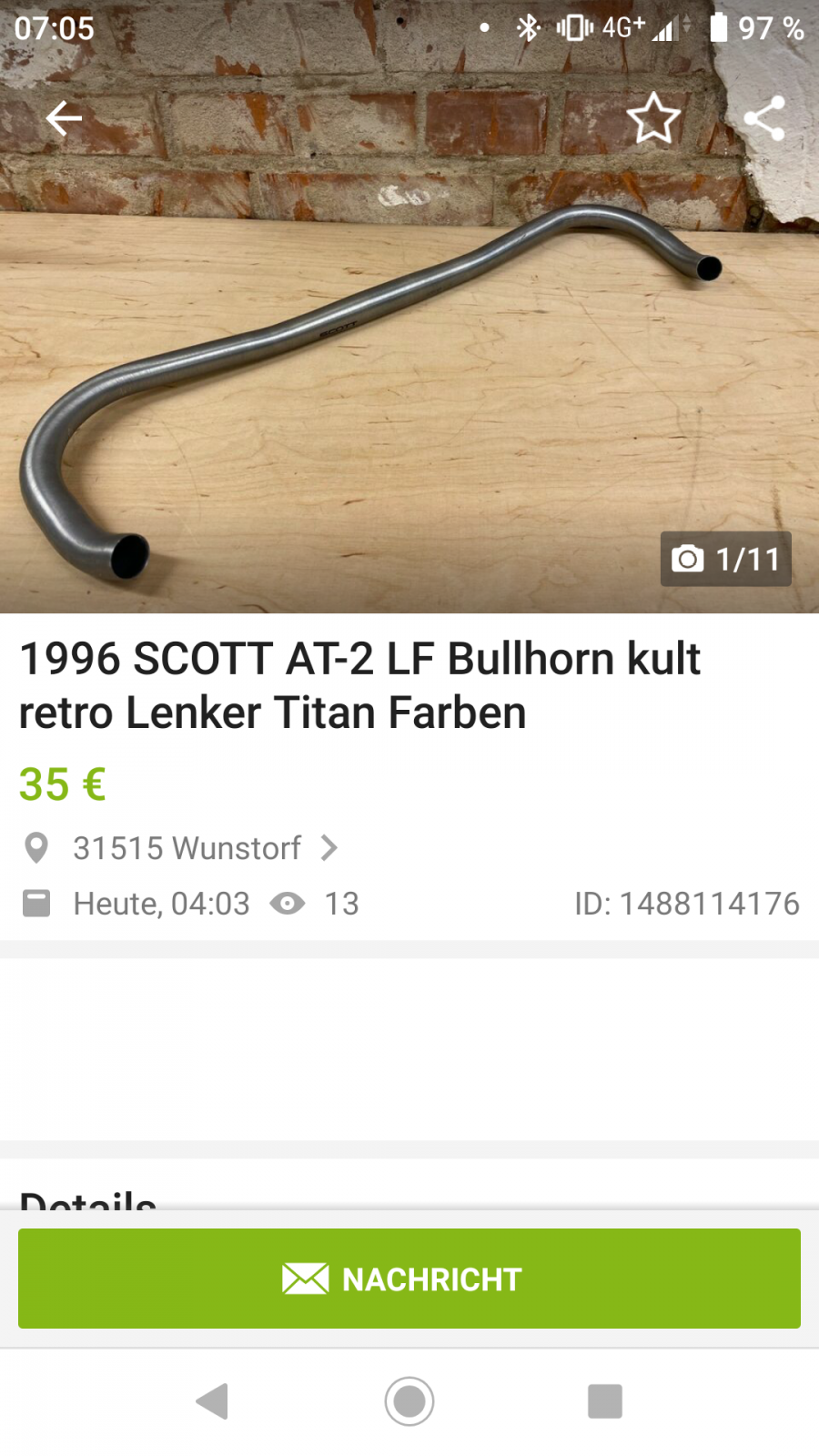Tap the system home button

409,1401
